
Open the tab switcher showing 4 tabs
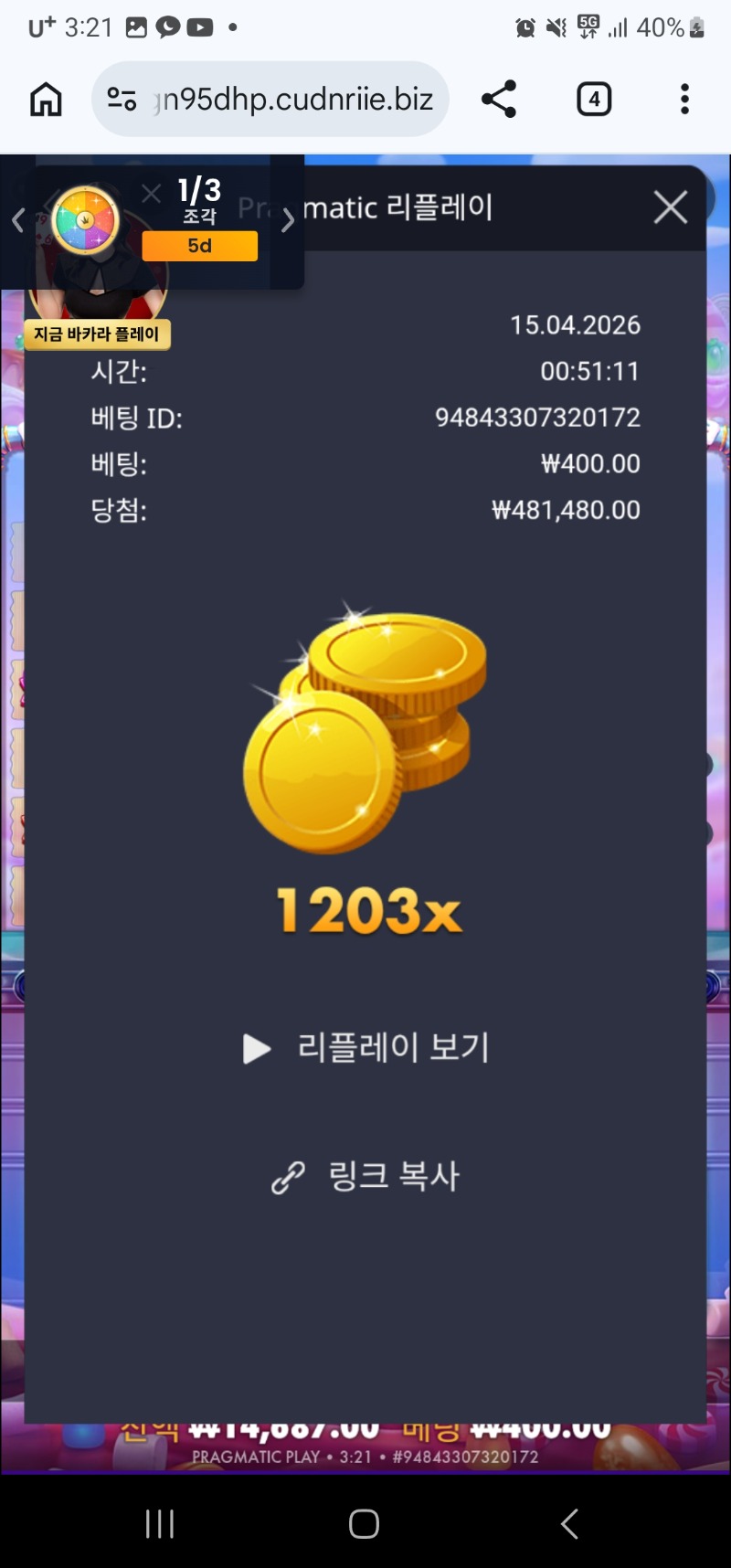click(594, 99)
